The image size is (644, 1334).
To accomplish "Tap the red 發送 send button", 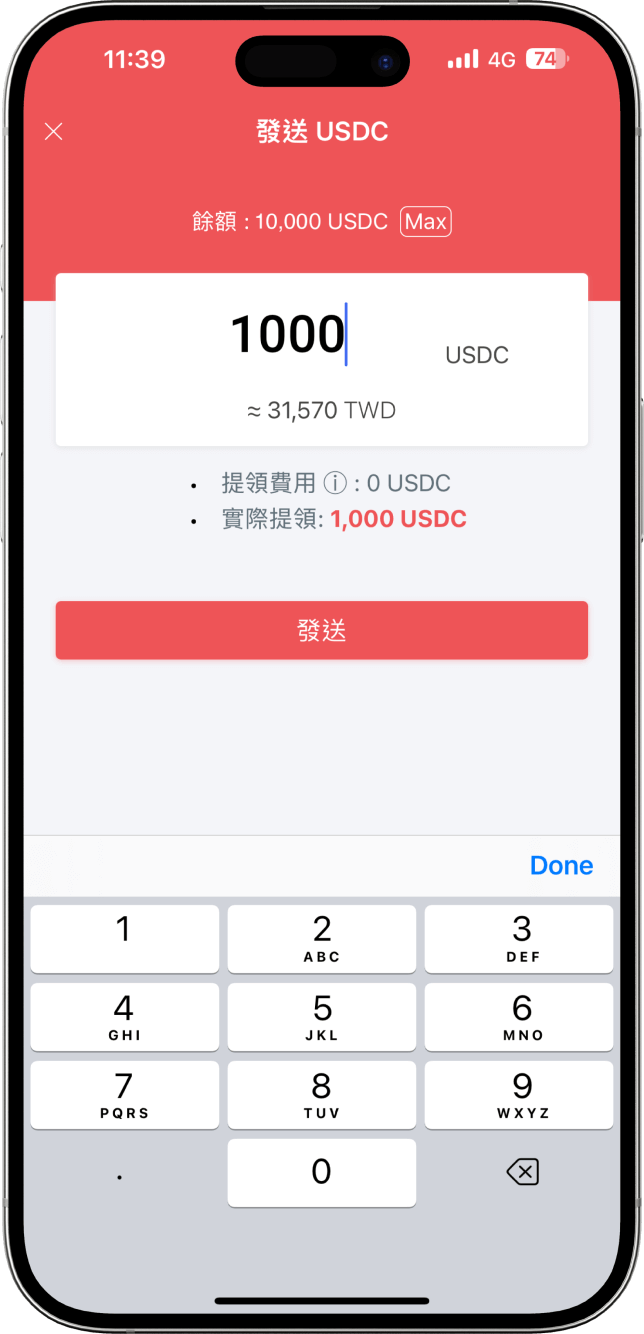I will coord(322,630).
